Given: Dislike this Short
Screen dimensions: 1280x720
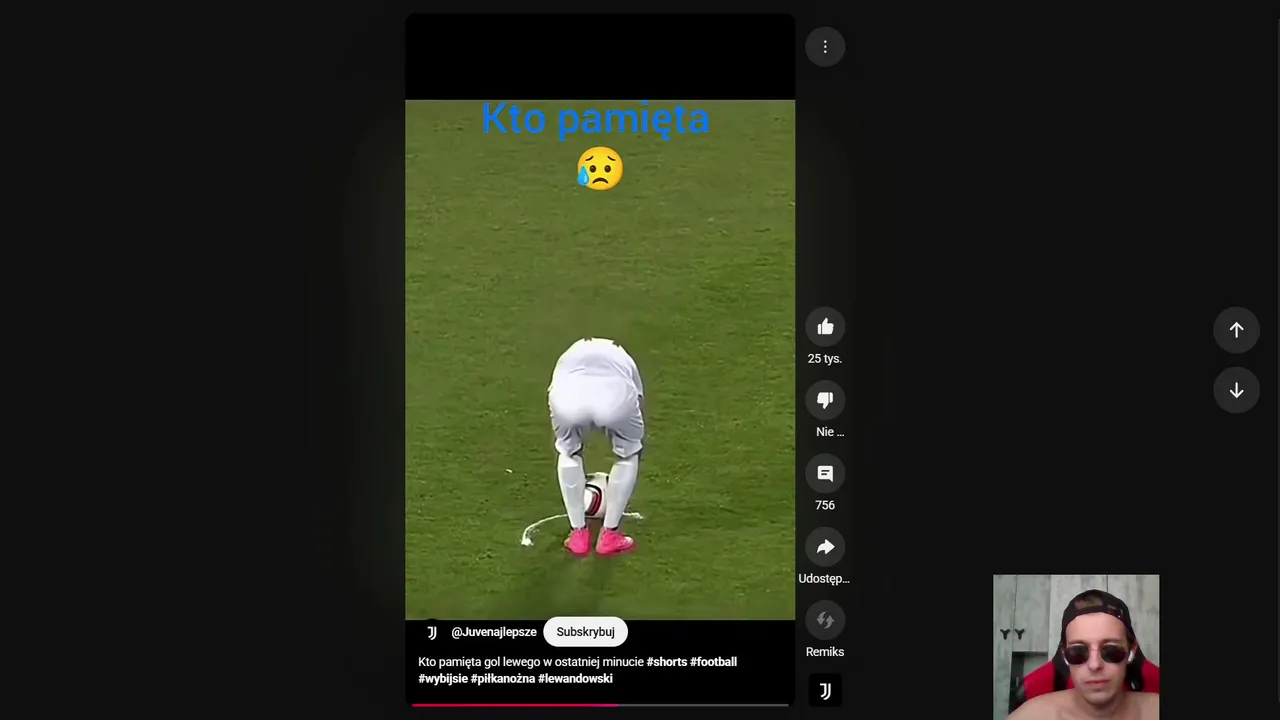Looking at the screenshot, I should point(825,400).
